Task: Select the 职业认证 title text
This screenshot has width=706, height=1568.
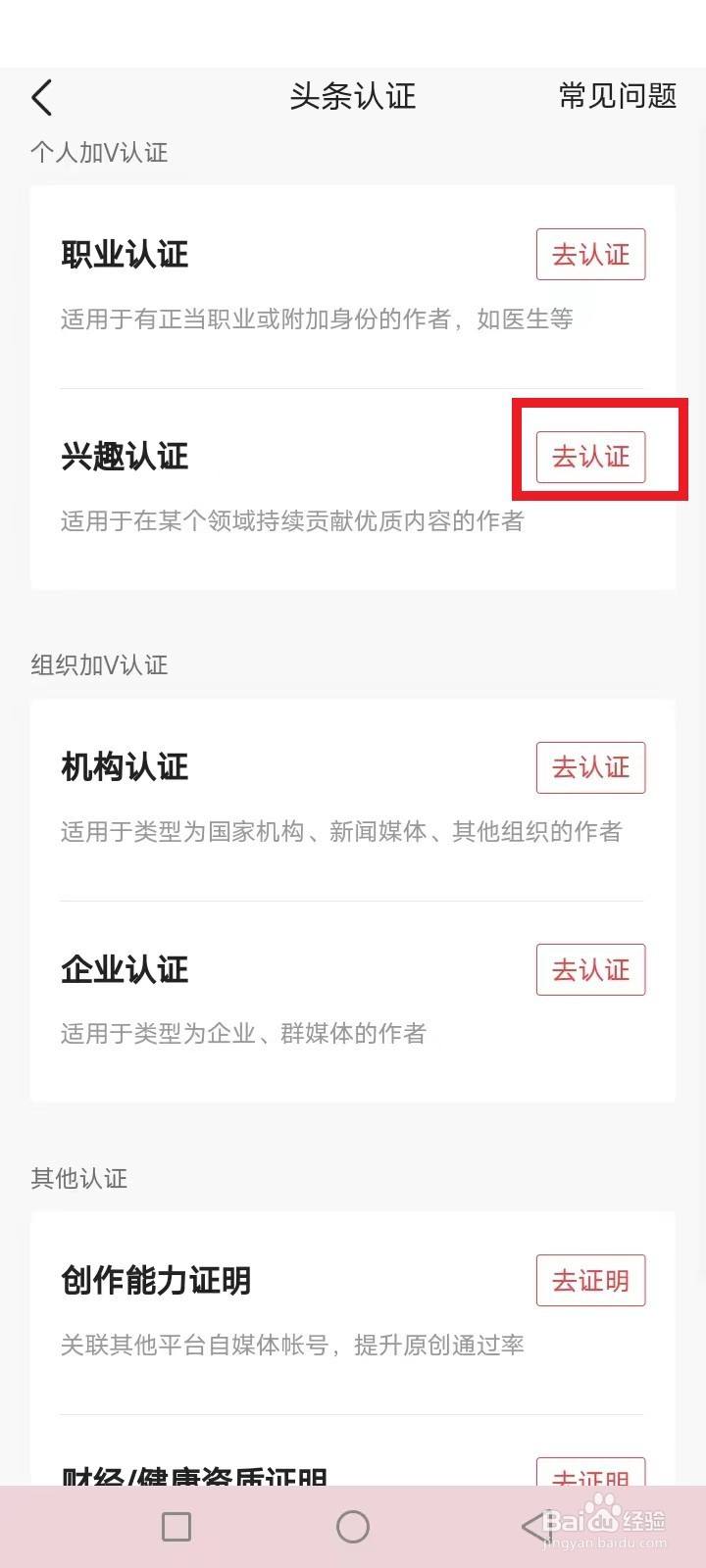Action: (124, 254)
